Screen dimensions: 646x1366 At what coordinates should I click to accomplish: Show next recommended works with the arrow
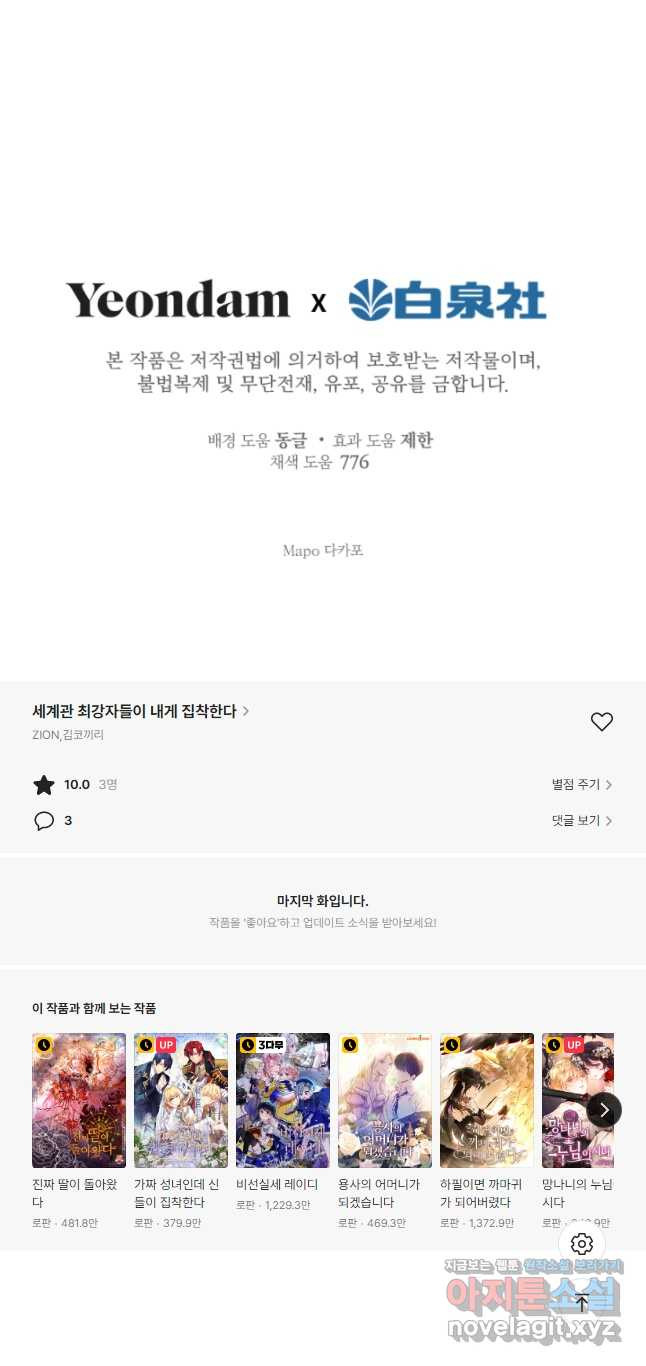point(604,1109)
